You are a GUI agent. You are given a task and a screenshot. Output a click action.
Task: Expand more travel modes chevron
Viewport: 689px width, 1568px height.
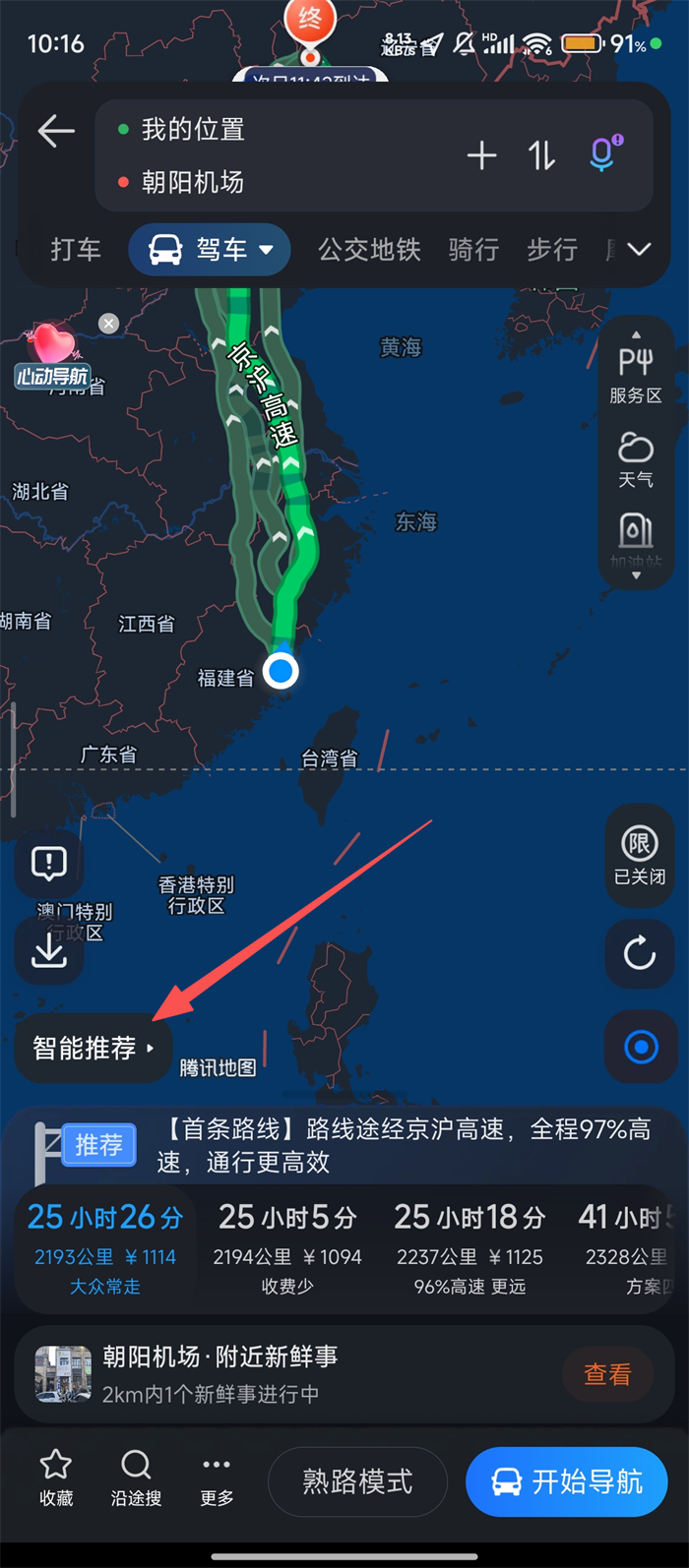click(x=640, y=250)
